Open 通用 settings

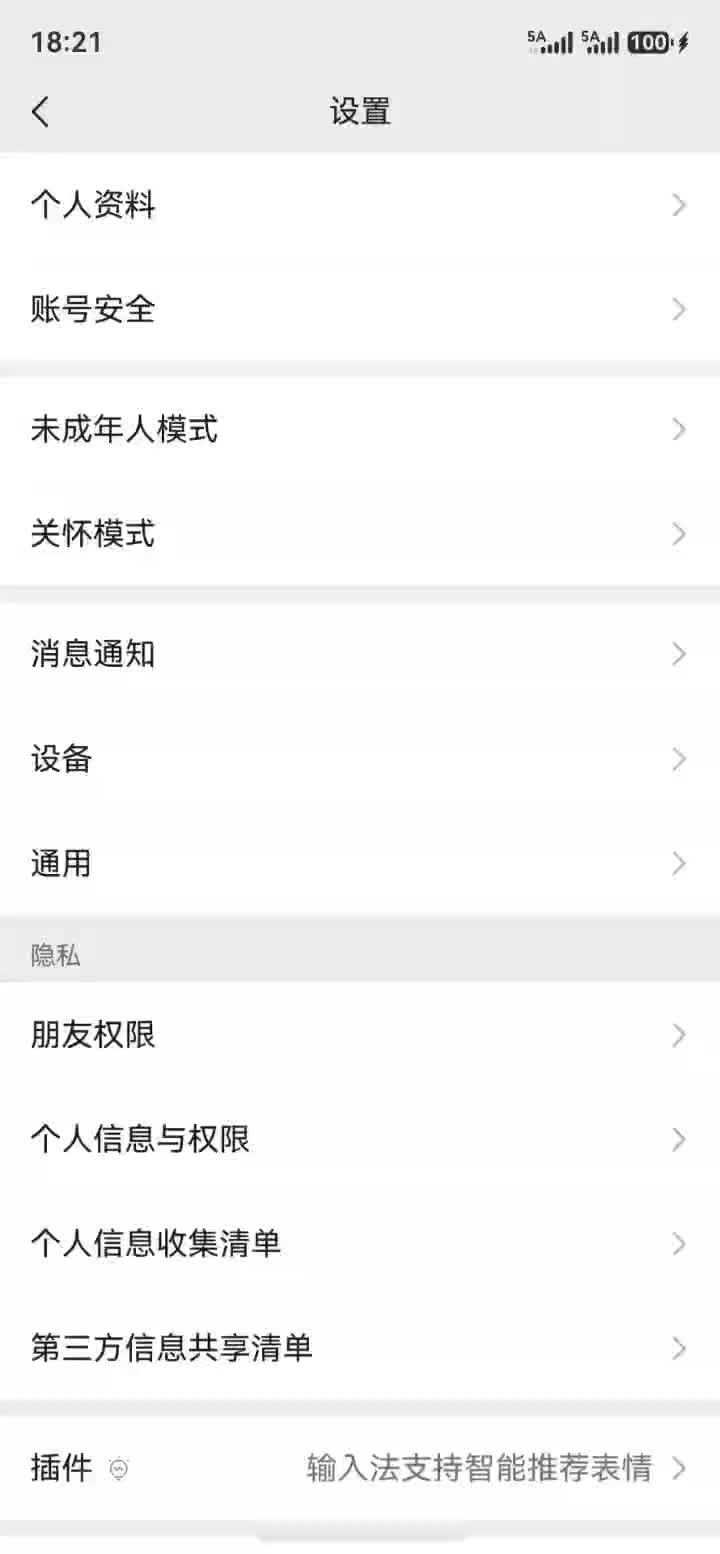[x=360, y=863]
